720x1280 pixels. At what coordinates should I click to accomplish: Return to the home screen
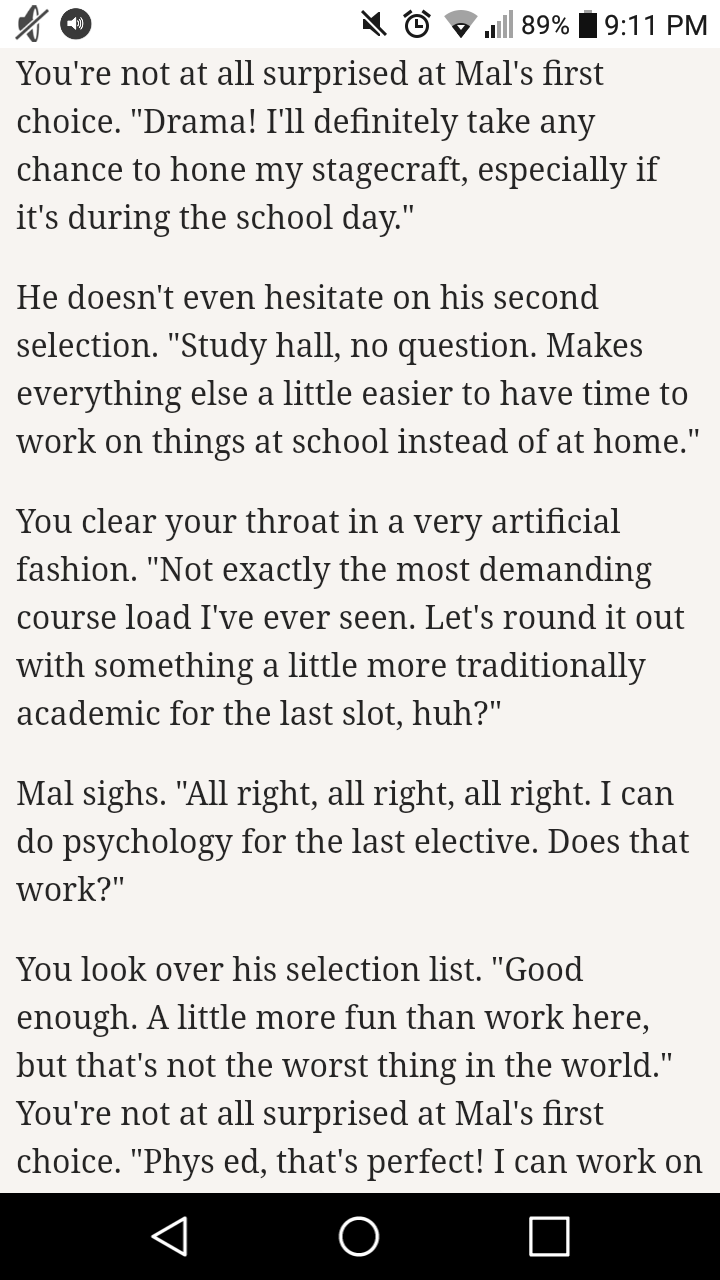point(359,1236)
